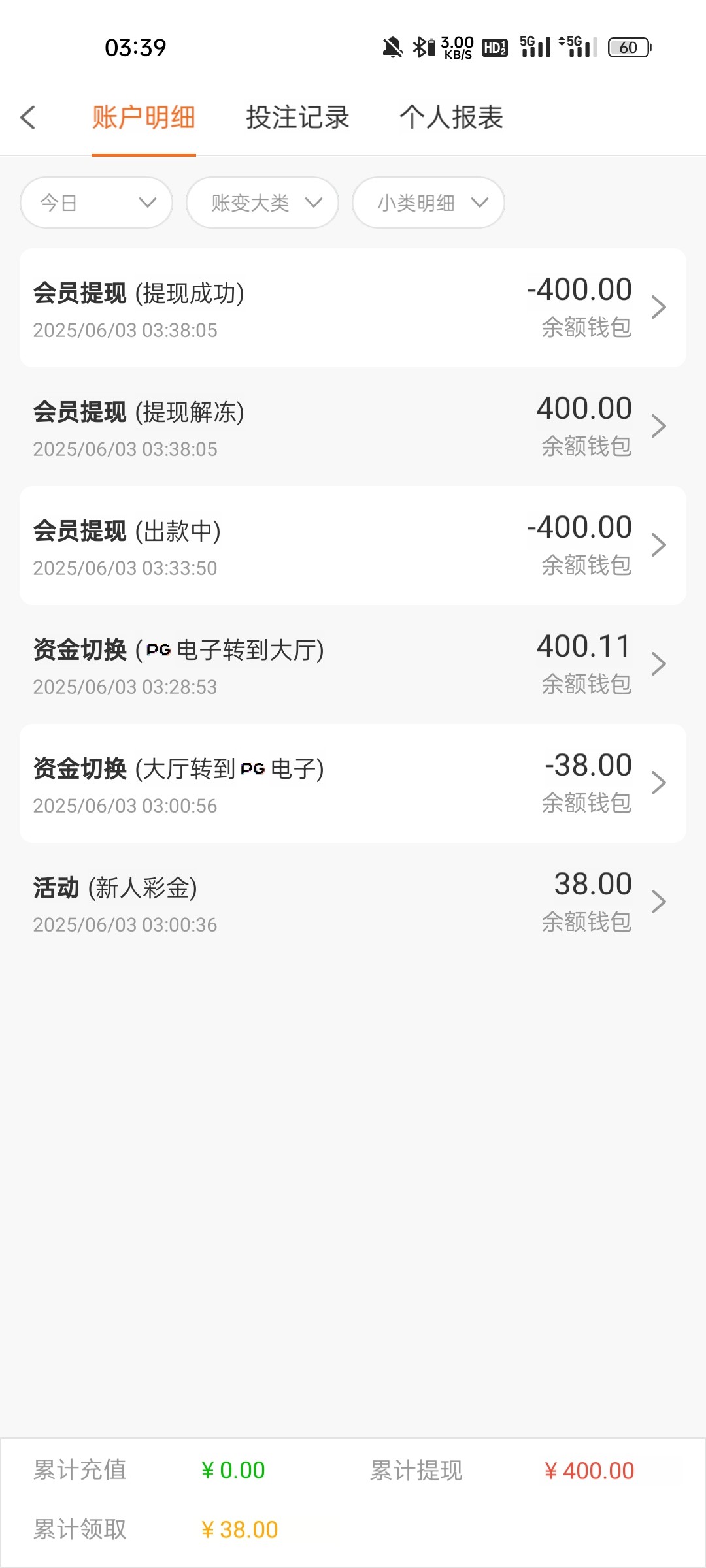
Task: Switch to the 个人报表 tab
Action: pyautogui.click(x=451, y=118)
